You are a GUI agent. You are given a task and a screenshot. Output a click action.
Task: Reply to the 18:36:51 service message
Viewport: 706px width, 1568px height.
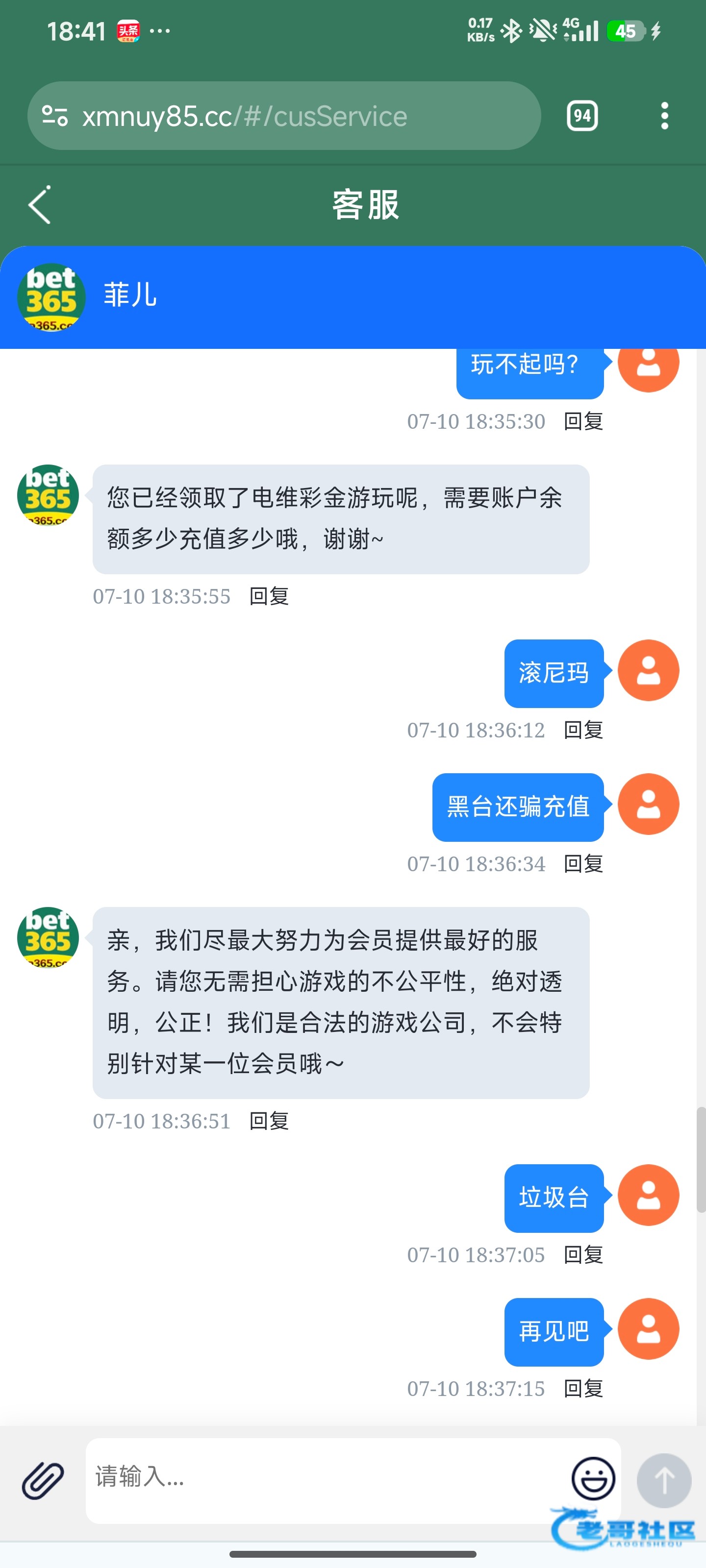(x=269, y=1121)
